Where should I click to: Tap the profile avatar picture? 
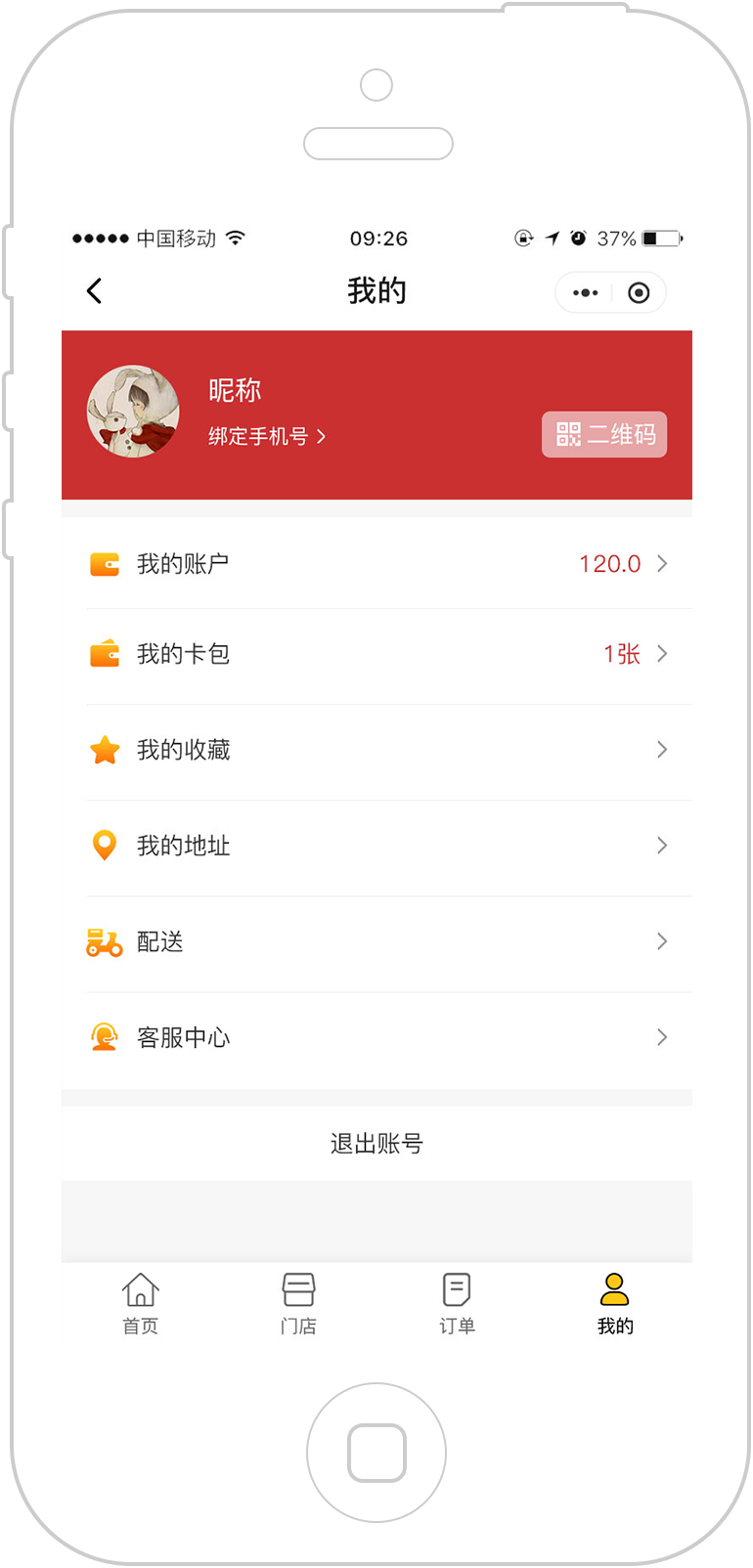(133, 412)
